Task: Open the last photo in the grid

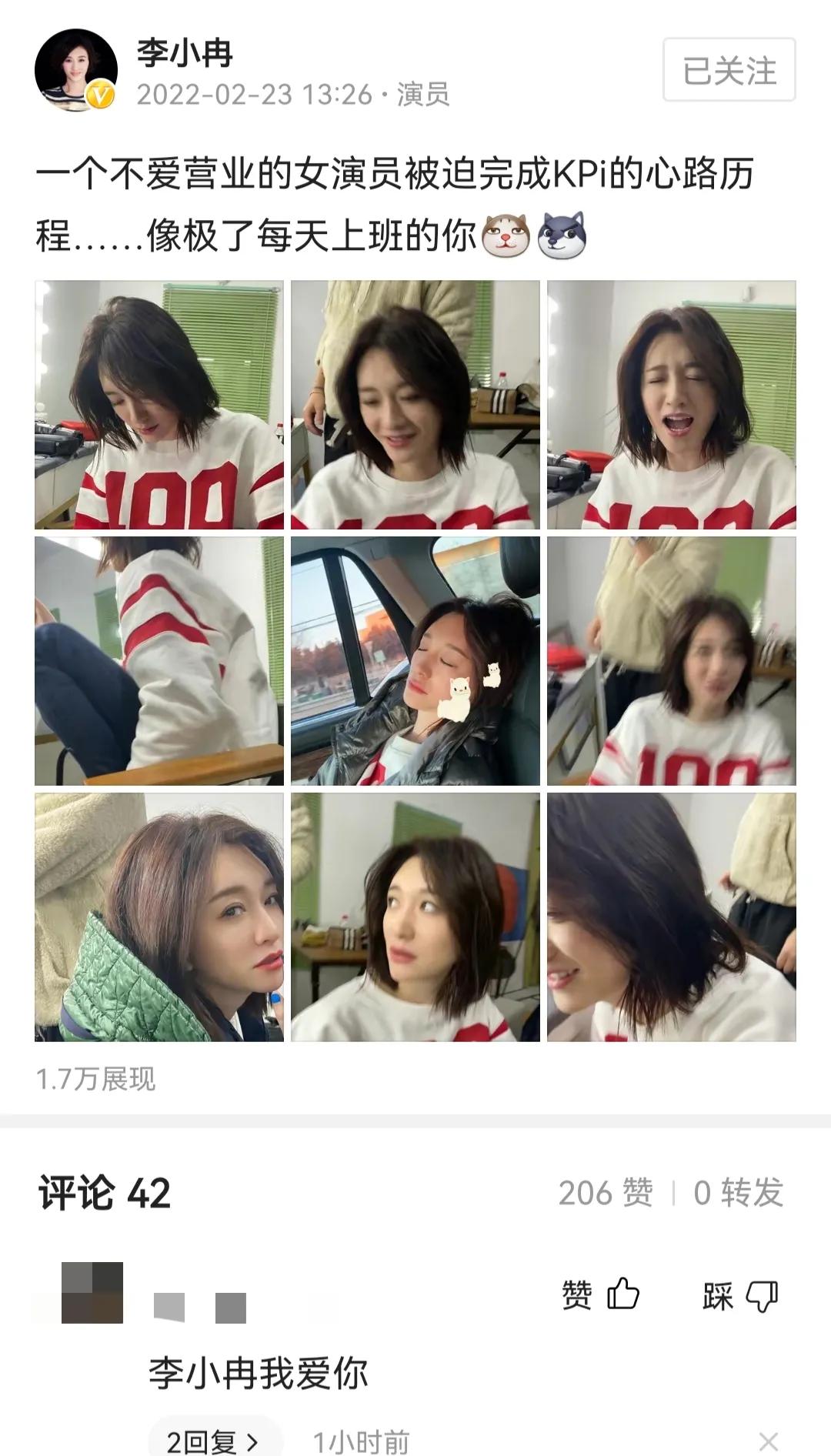Action: click(x=671, y=917)
